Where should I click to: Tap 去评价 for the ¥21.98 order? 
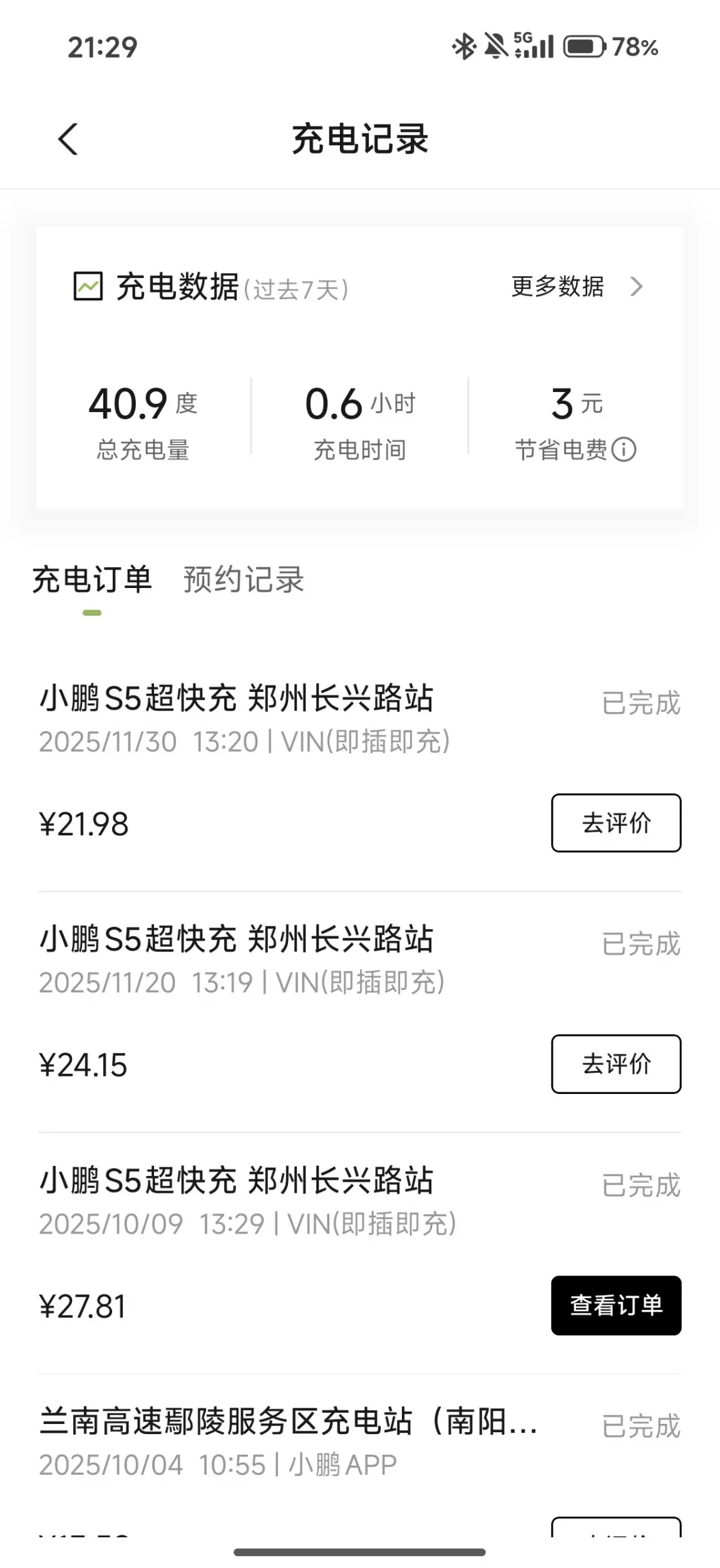point(615,823)
